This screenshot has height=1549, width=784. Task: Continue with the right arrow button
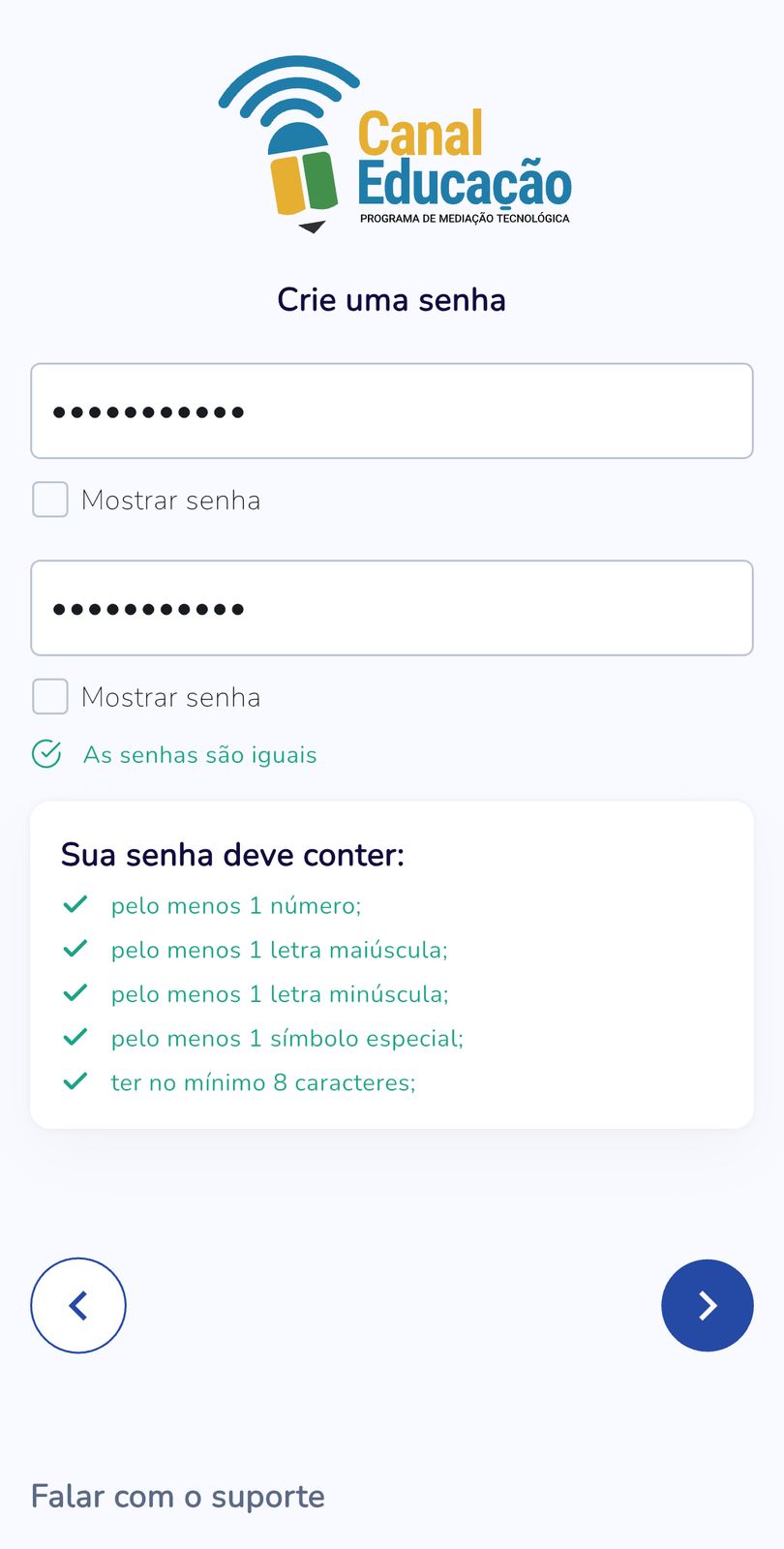708,1305
